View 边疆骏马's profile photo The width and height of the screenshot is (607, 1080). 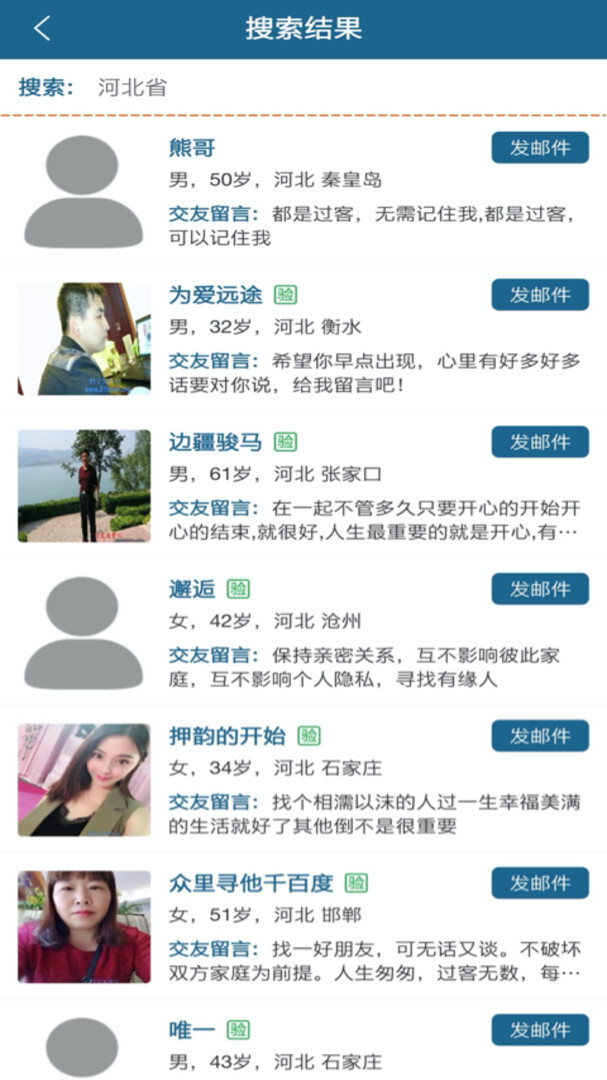pyautogui.click(x=84, y=486)
